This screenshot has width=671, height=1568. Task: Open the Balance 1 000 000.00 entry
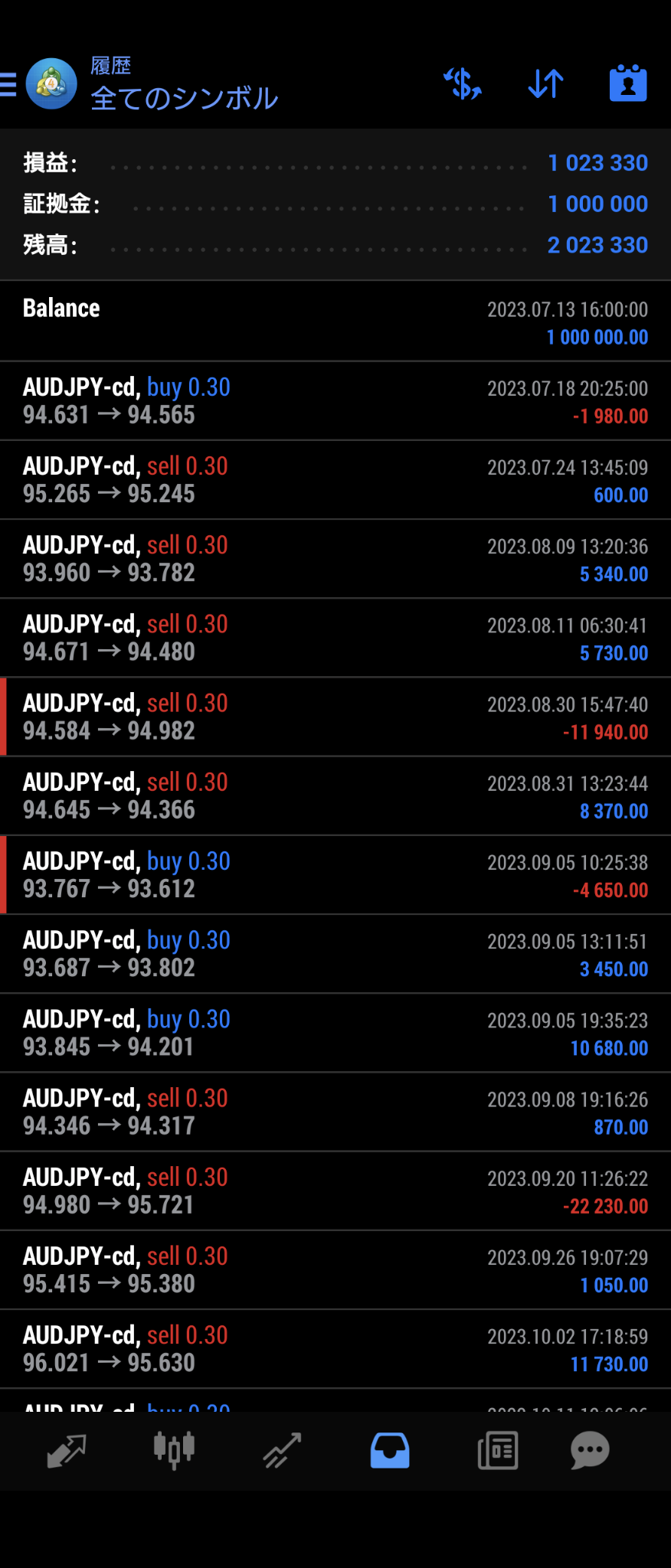[335, 322]
